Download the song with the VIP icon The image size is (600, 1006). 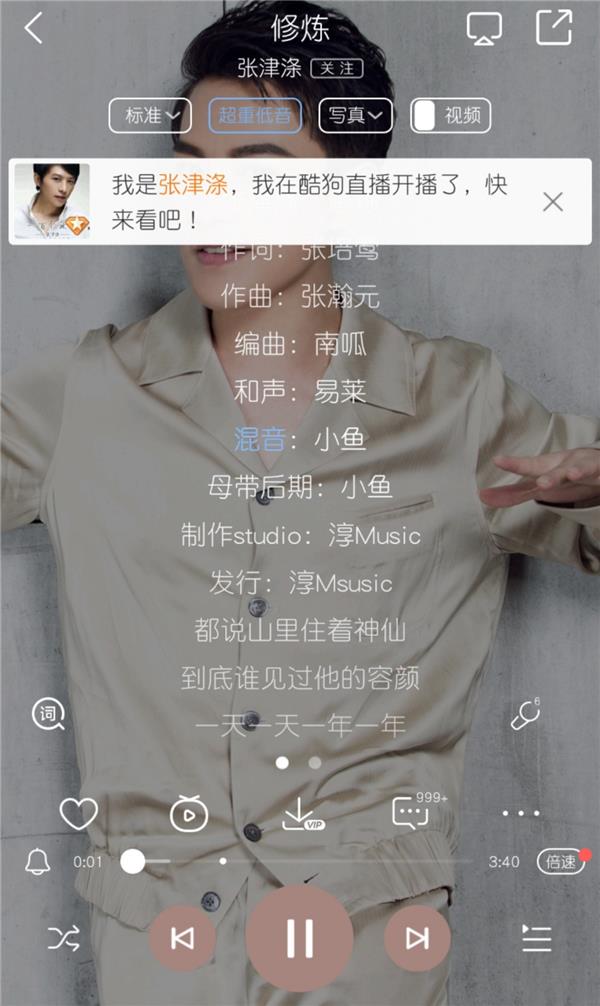(x=300, y=814)
